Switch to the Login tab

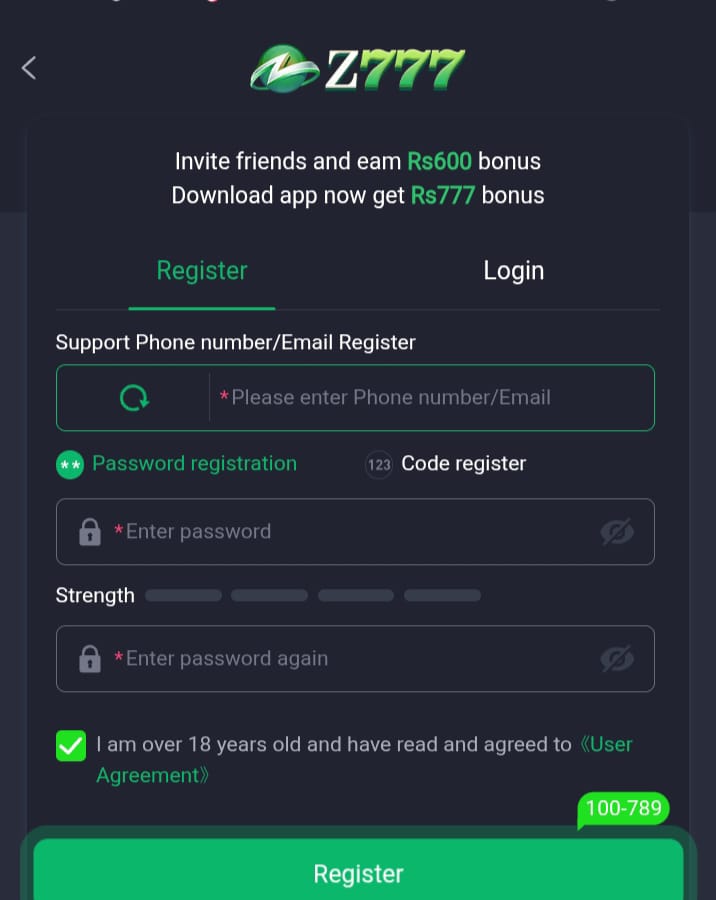[x=513, y=271]
